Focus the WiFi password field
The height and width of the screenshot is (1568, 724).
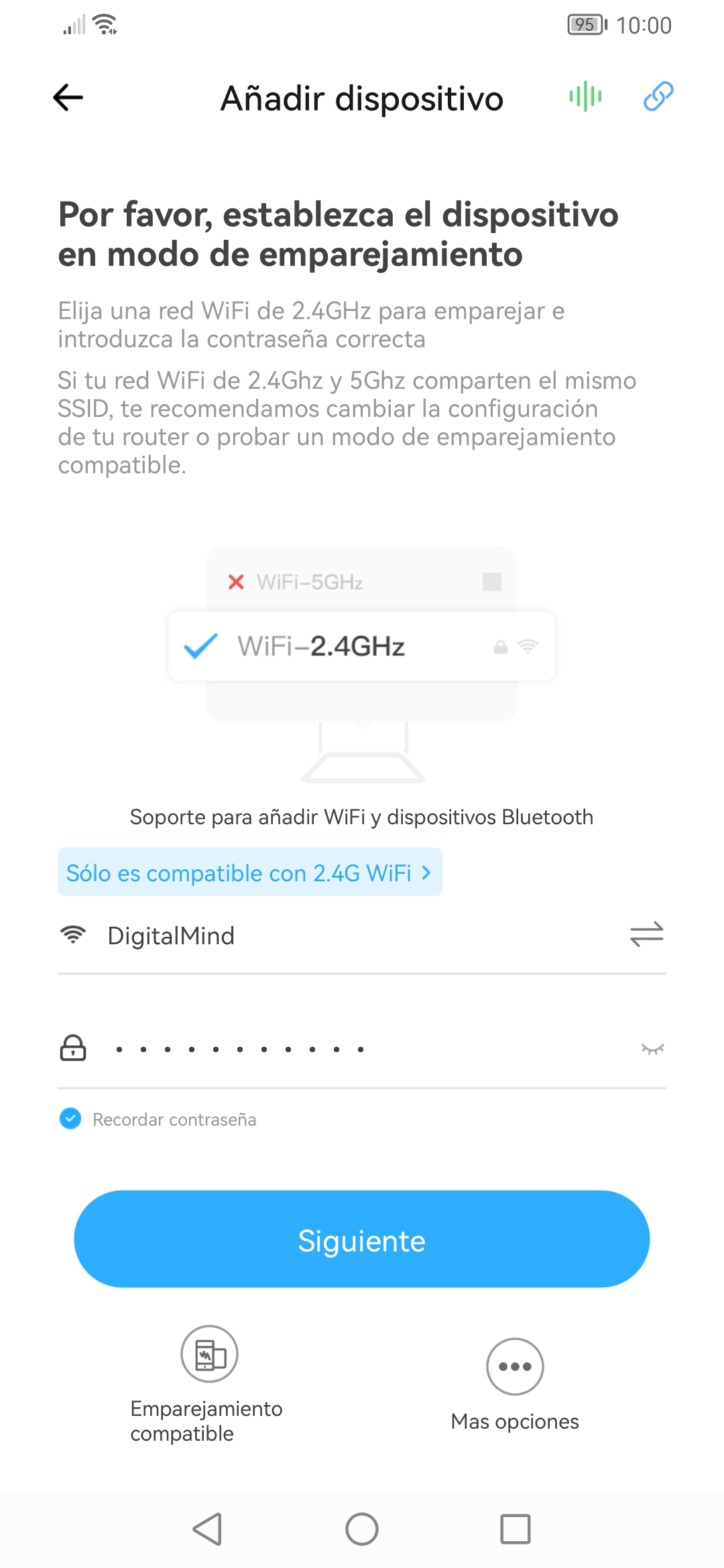pyautogui.click(x=335, y=1049)
